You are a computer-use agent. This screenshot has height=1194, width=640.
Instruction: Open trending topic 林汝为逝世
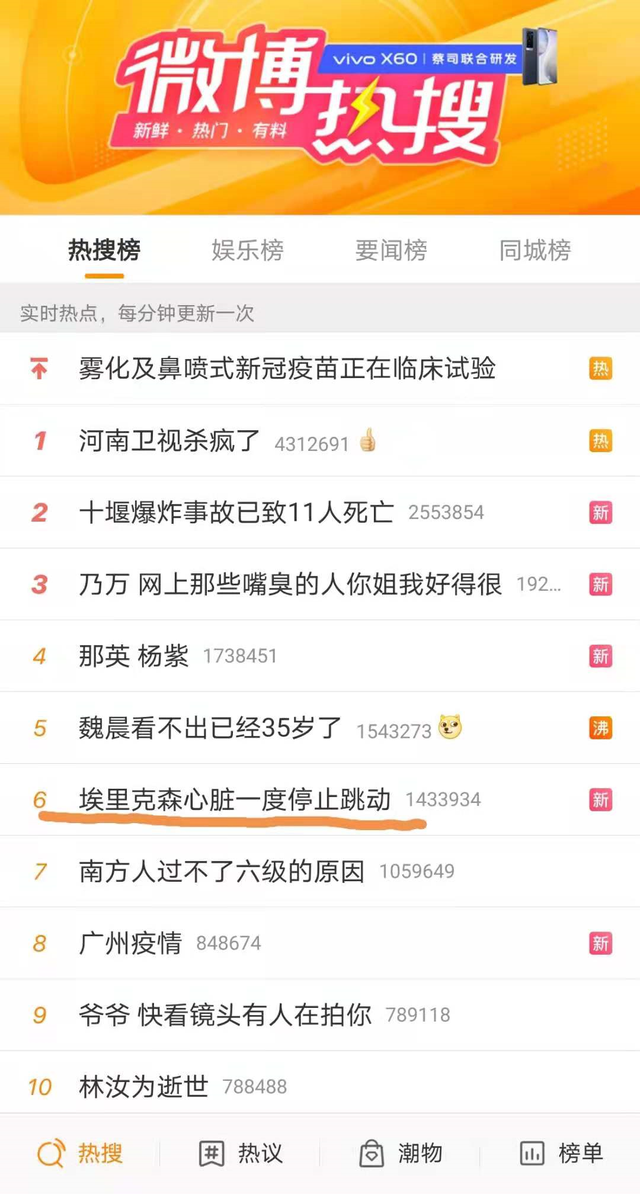(144, 1086)
